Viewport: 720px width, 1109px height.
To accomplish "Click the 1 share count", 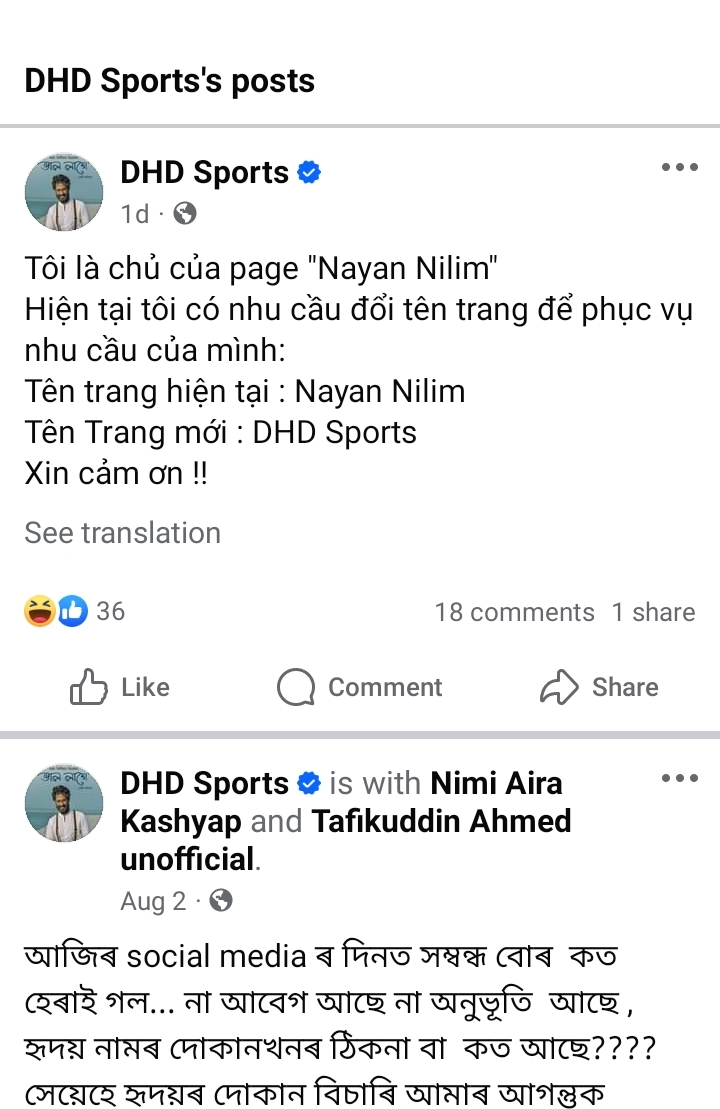I will [x=653, y=611].
